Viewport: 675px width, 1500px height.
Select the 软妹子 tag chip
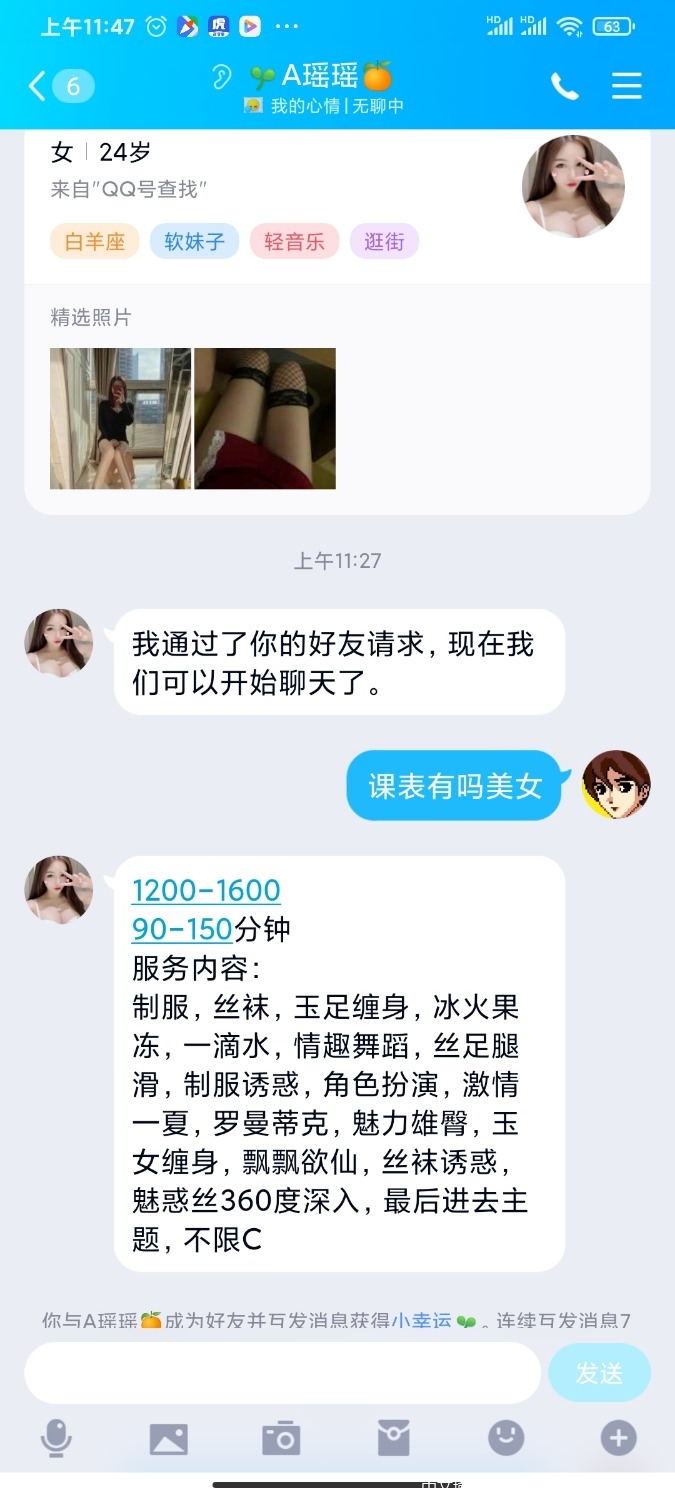[x=195, y=241]
